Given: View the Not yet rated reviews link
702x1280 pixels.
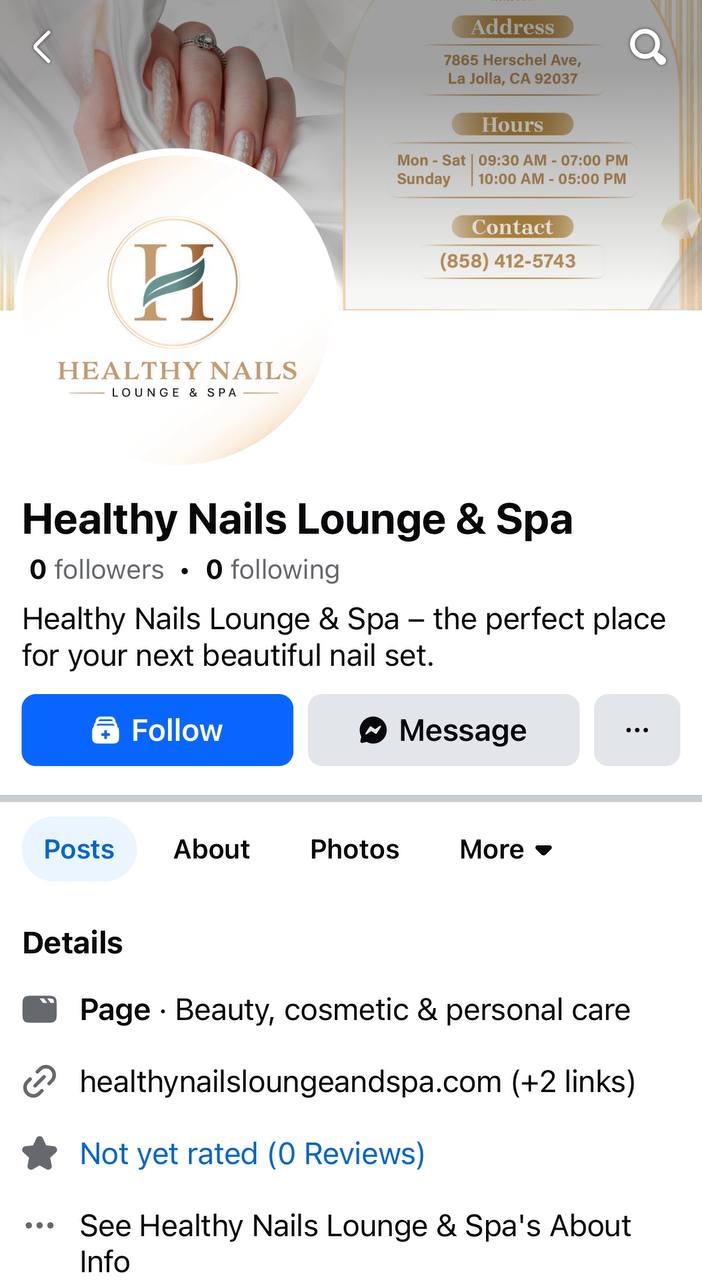Looking at the screenshot, I should pyautogui.click(x=252, y=1154).
